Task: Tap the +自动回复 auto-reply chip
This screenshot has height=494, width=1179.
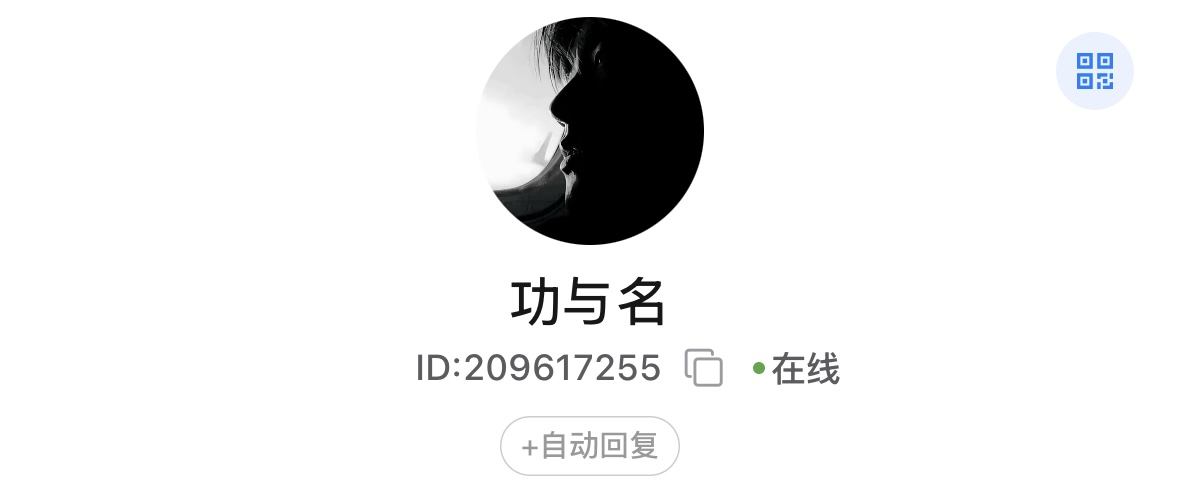Action: pos(590,445)
